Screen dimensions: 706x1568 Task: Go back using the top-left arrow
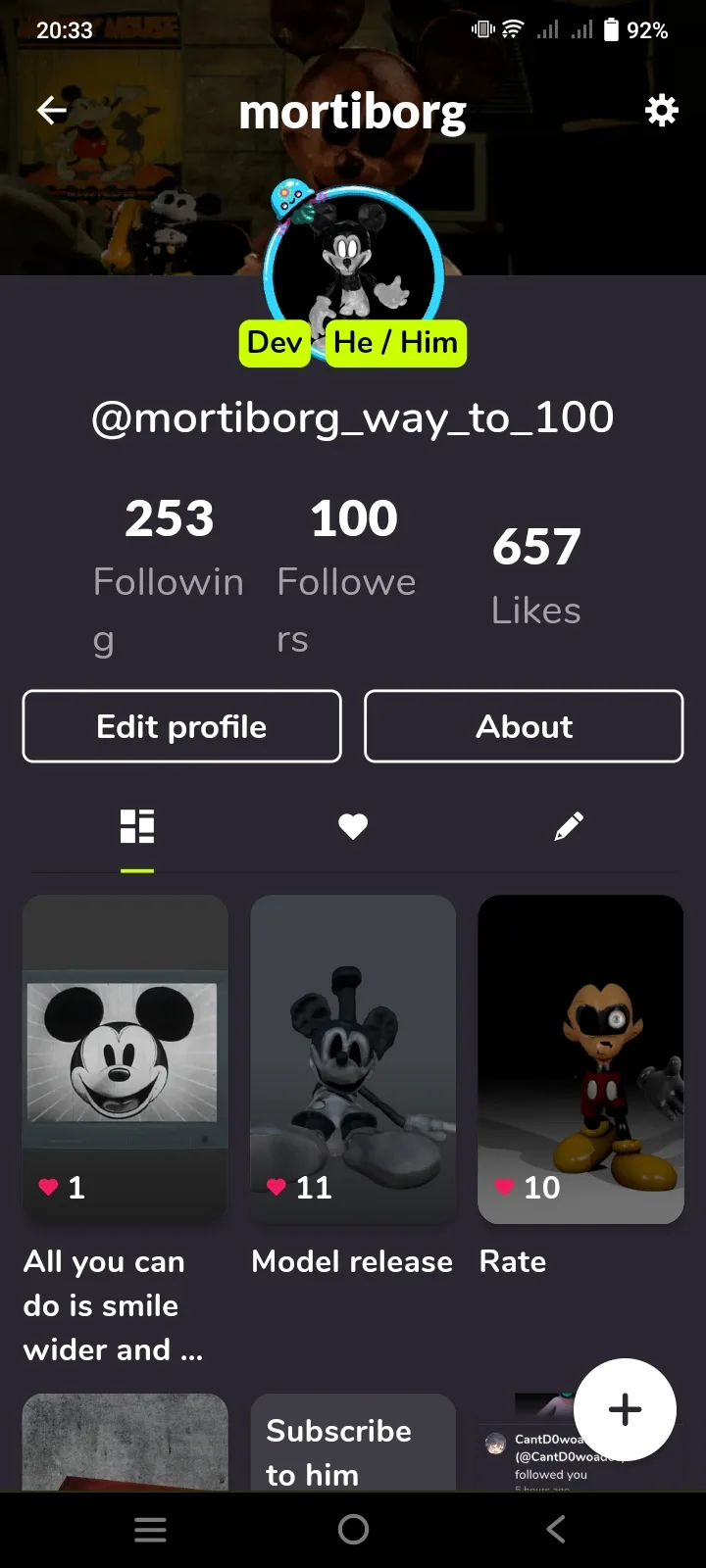(x=52, y=111)
